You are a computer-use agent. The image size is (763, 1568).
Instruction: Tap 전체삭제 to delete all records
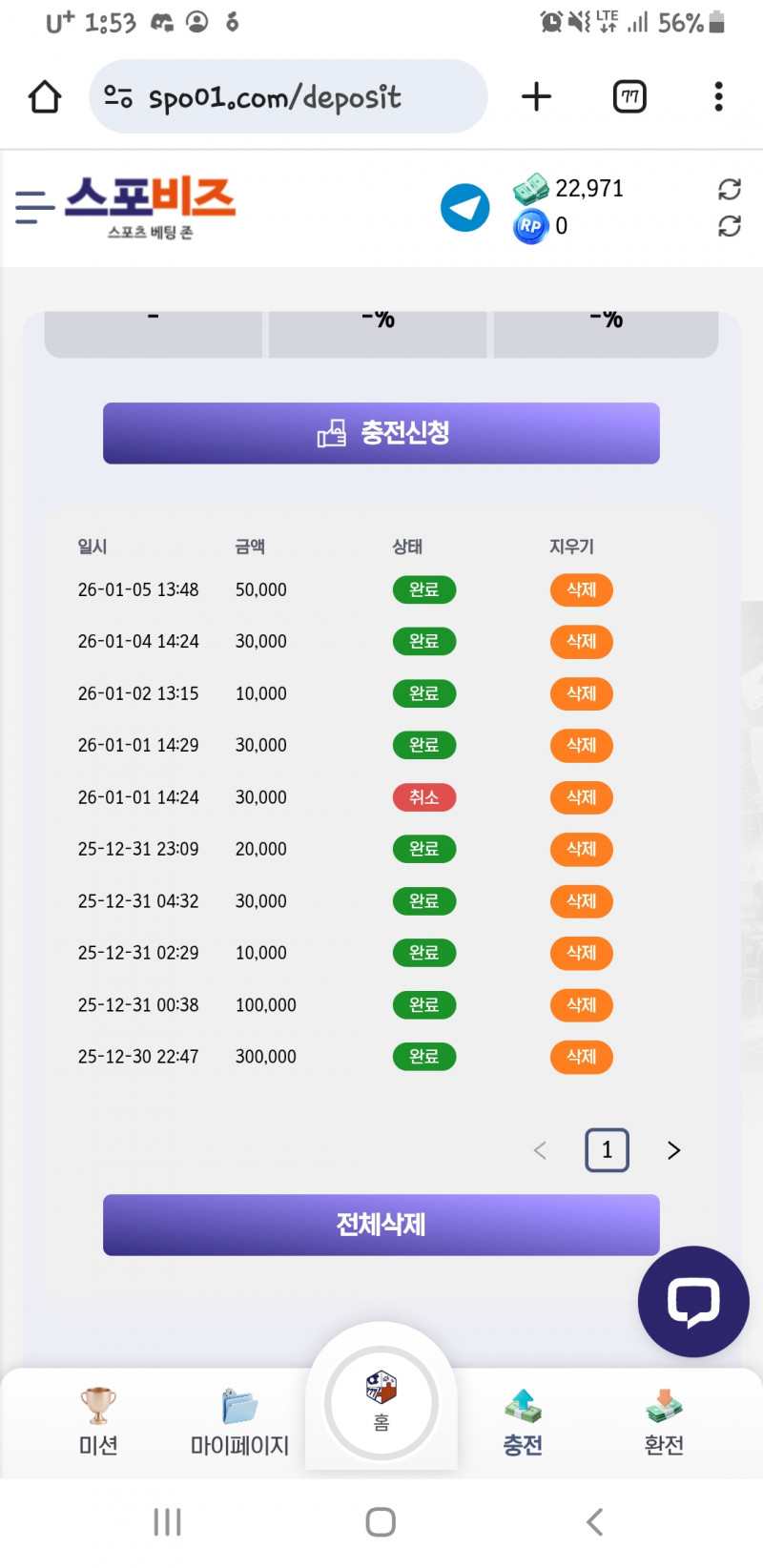381,1225
